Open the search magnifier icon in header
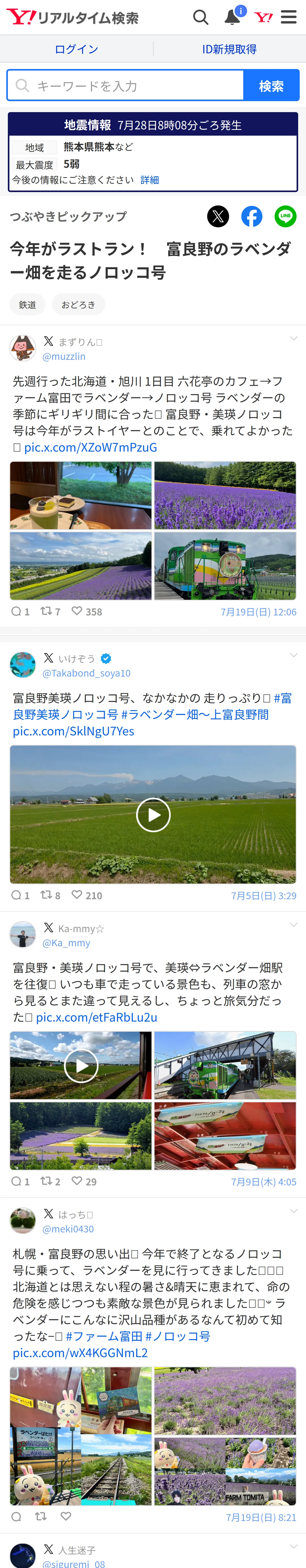306x1568 pixels. click(201, 17)
